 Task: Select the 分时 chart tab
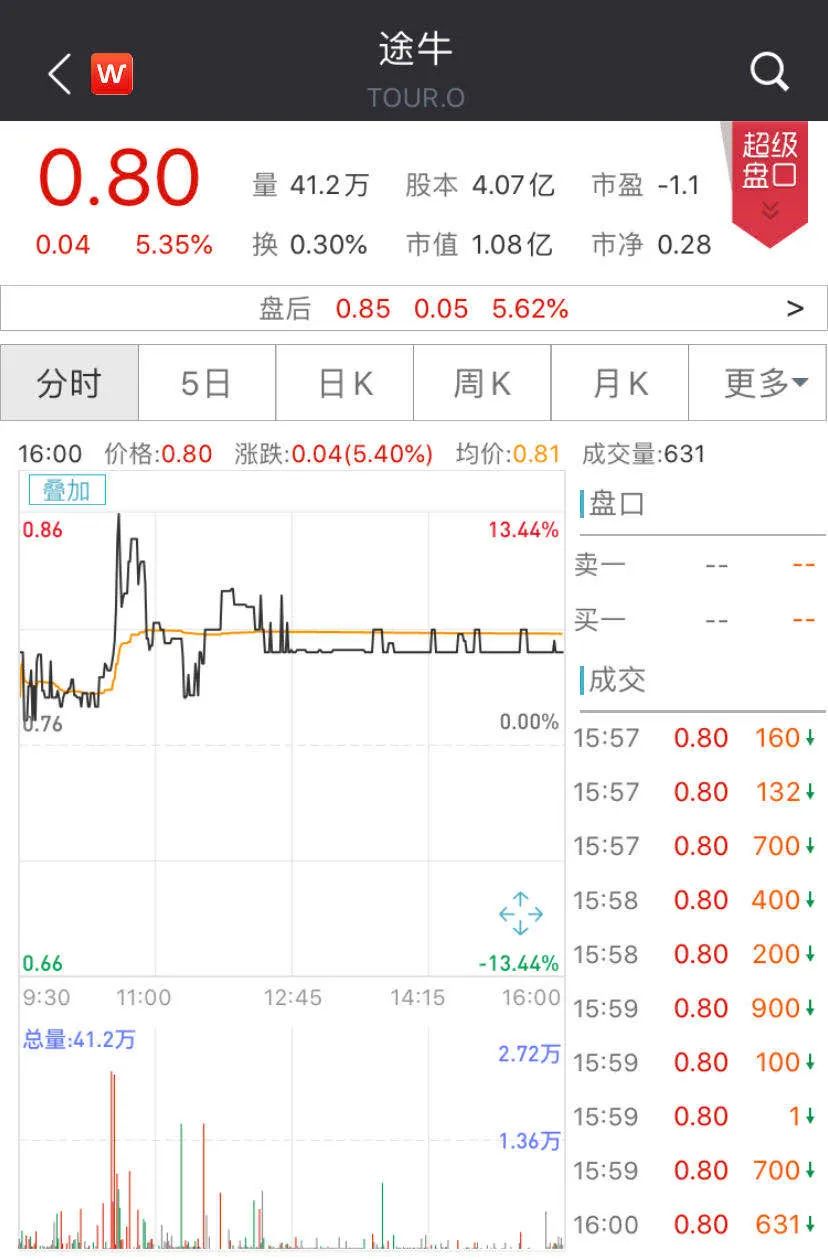[69, 383]
